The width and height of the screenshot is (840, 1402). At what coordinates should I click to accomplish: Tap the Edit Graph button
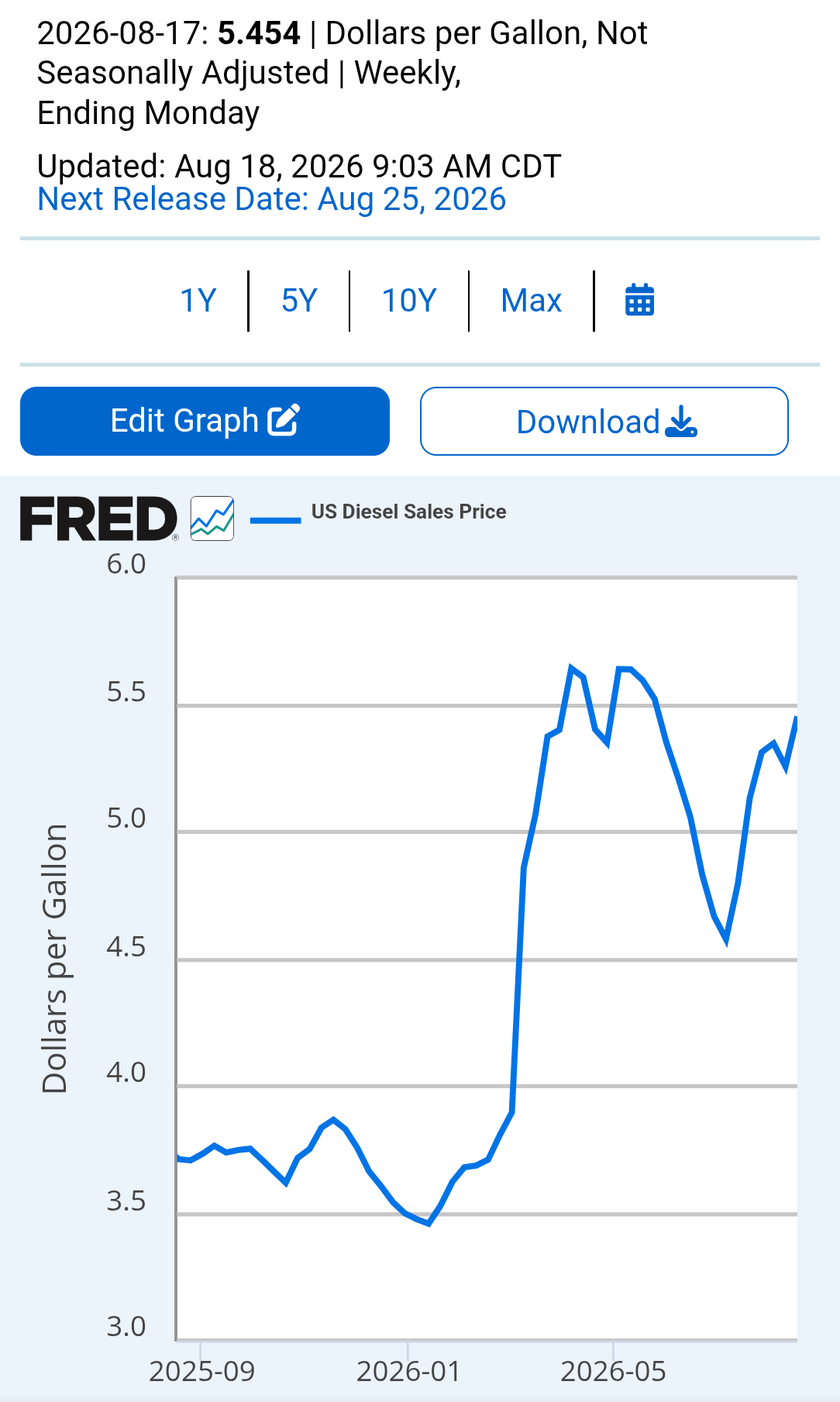point(205,421)
